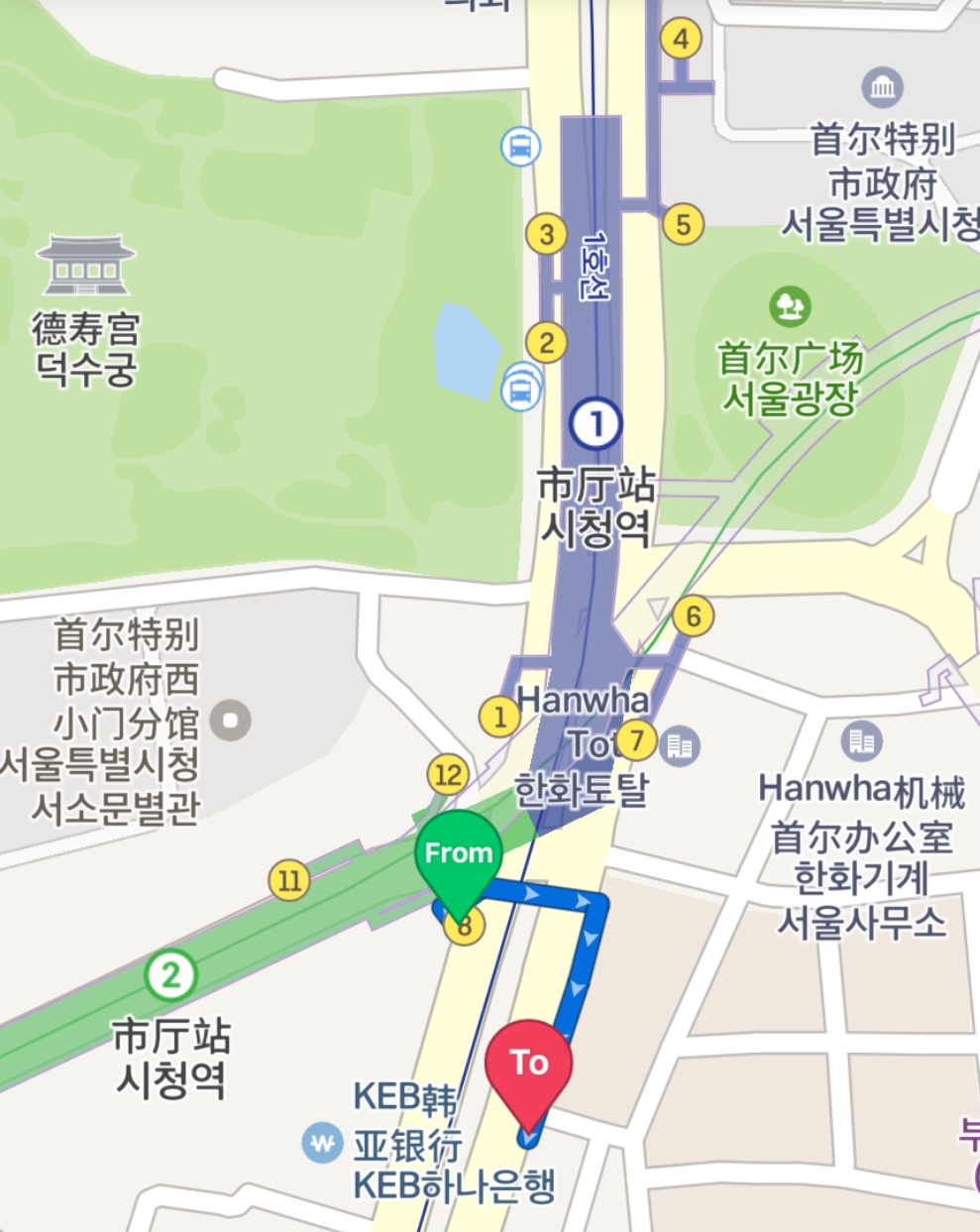Viewport: 980px width, 1232px height.
Task: Tap the Seosomun annex location marker
Action: click(231, 721)
